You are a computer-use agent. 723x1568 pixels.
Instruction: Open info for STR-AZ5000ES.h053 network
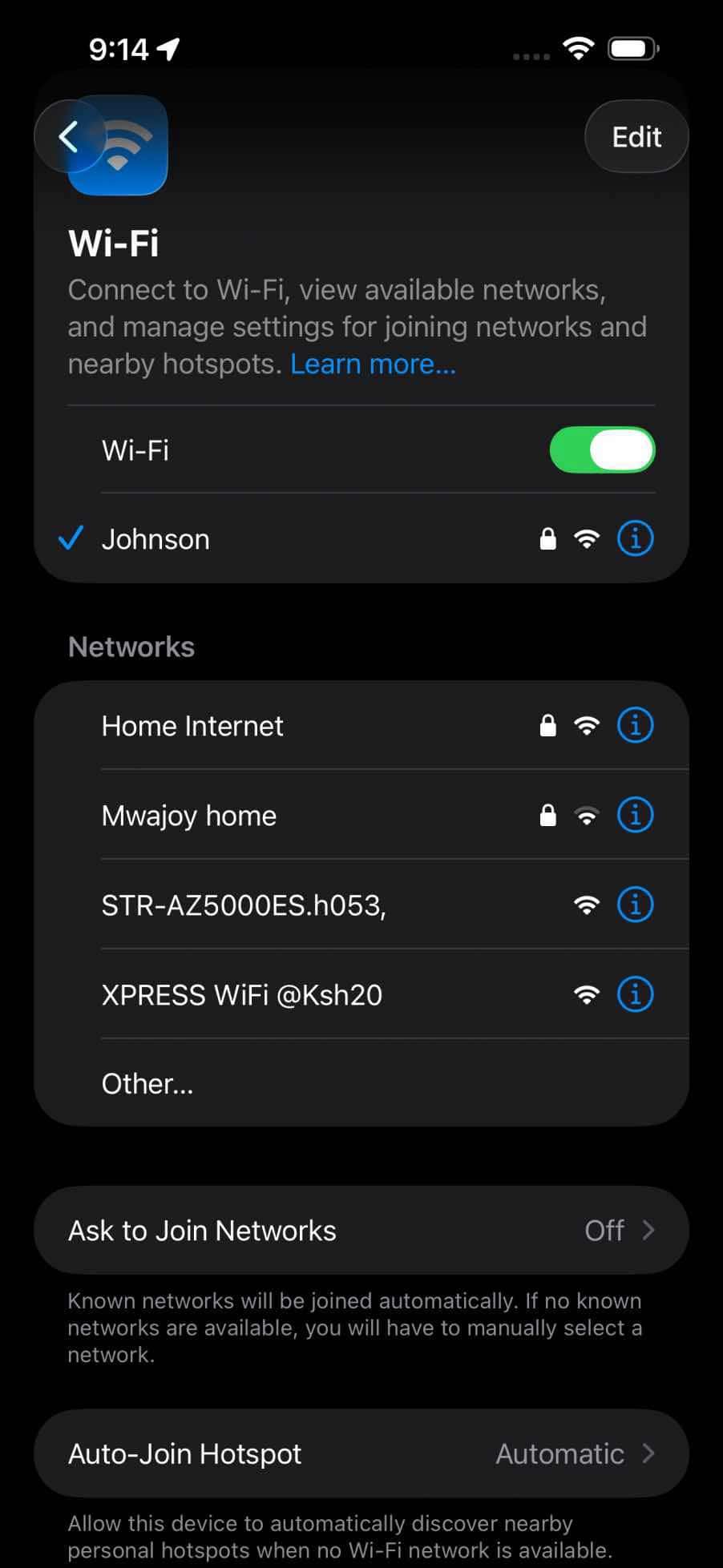click(x=634, y=905)
